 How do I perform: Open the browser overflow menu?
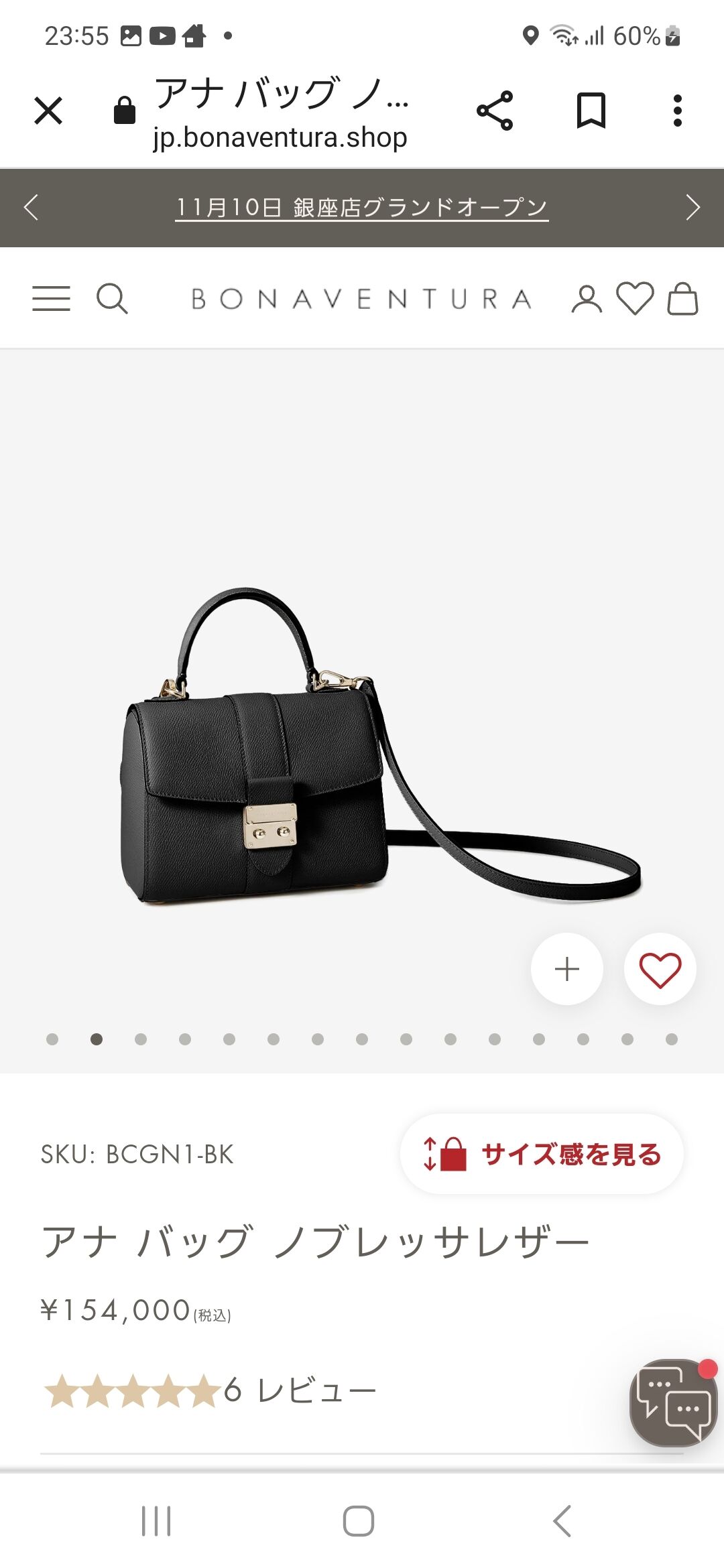678,111
